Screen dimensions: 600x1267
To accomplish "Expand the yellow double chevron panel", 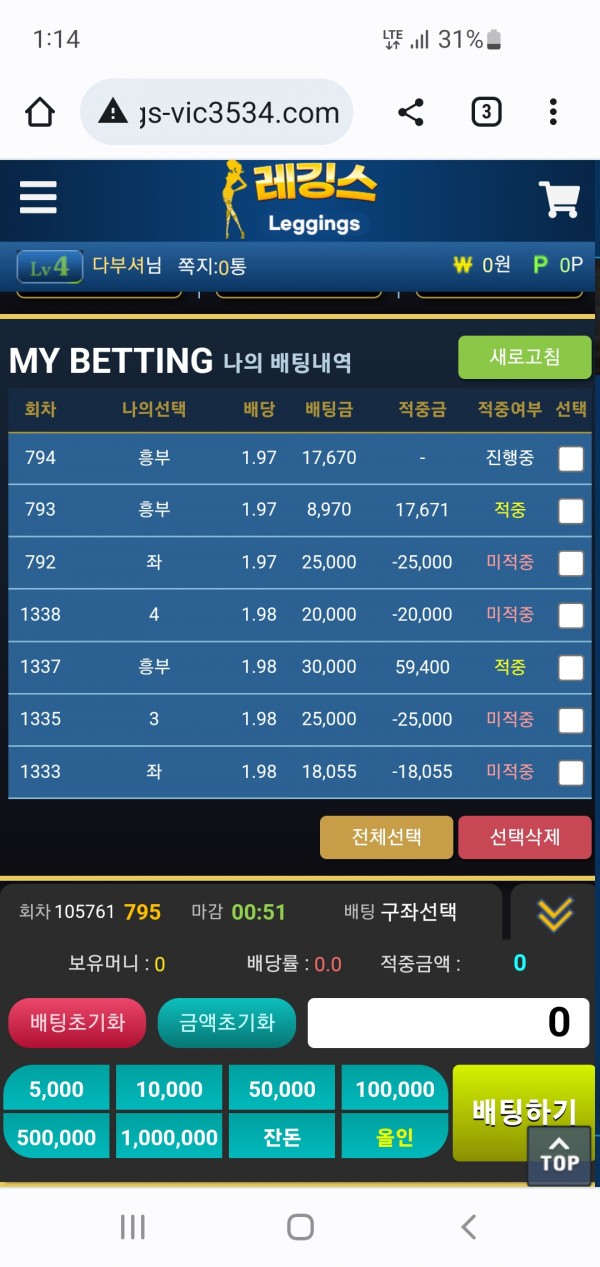I will (554, 912).
